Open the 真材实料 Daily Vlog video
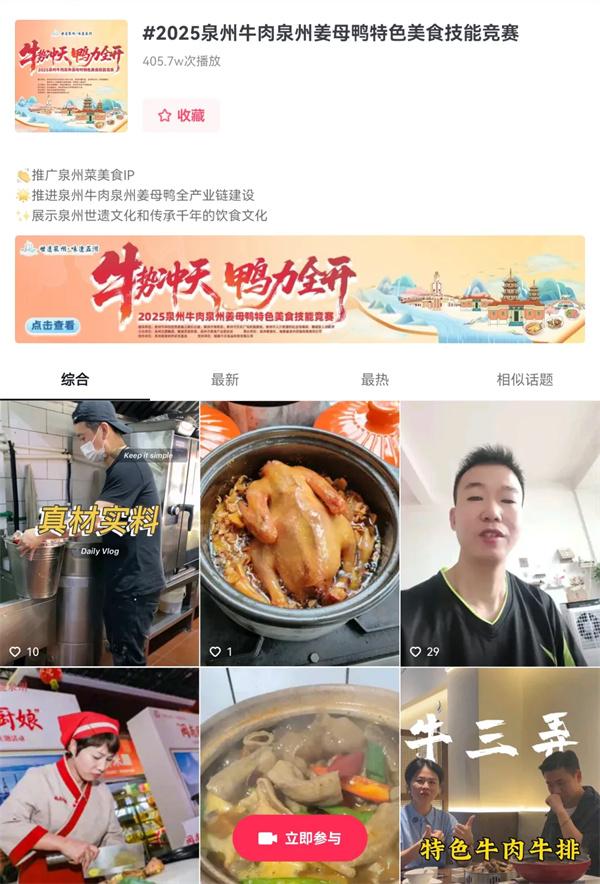The height and width of the screenshot is (884, 600). [99, 533]
